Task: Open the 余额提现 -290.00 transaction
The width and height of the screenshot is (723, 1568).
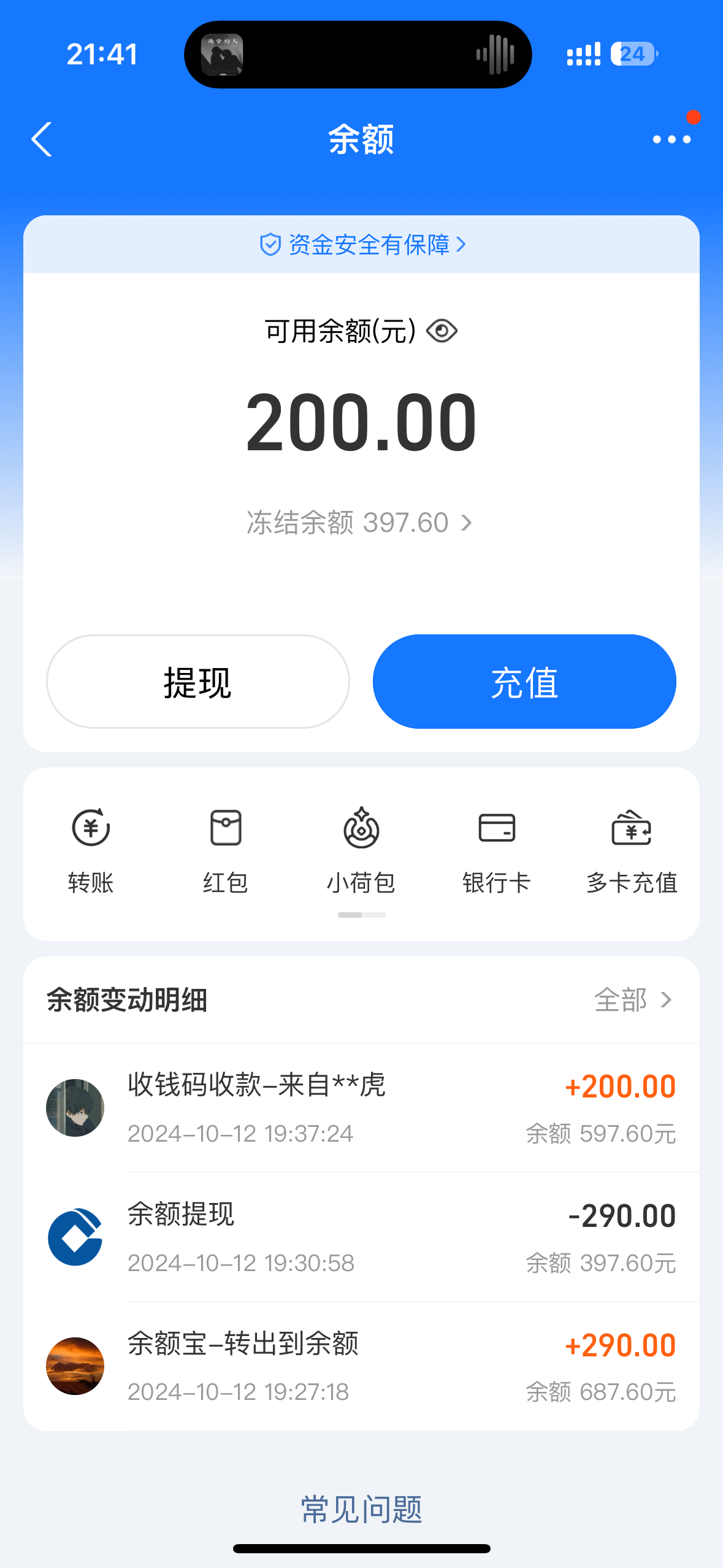Action: click(361, 1237)
